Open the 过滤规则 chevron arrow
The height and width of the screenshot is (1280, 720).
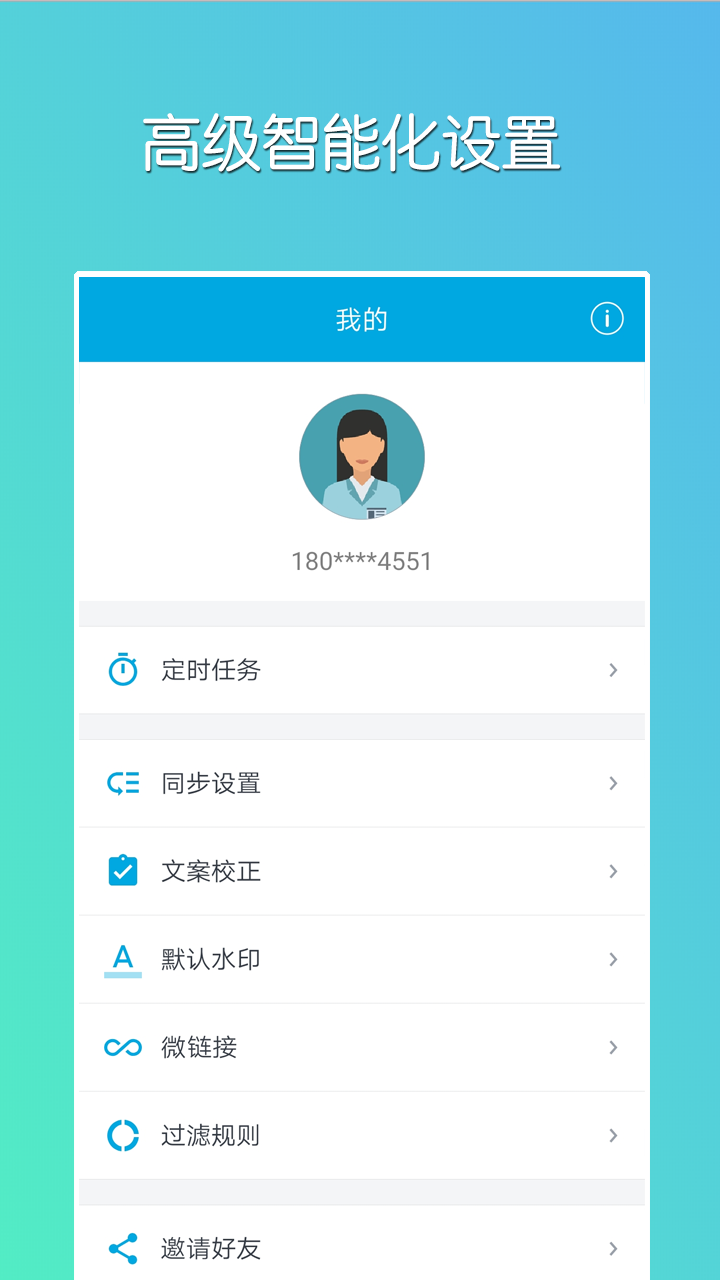tap(613, 1135)
